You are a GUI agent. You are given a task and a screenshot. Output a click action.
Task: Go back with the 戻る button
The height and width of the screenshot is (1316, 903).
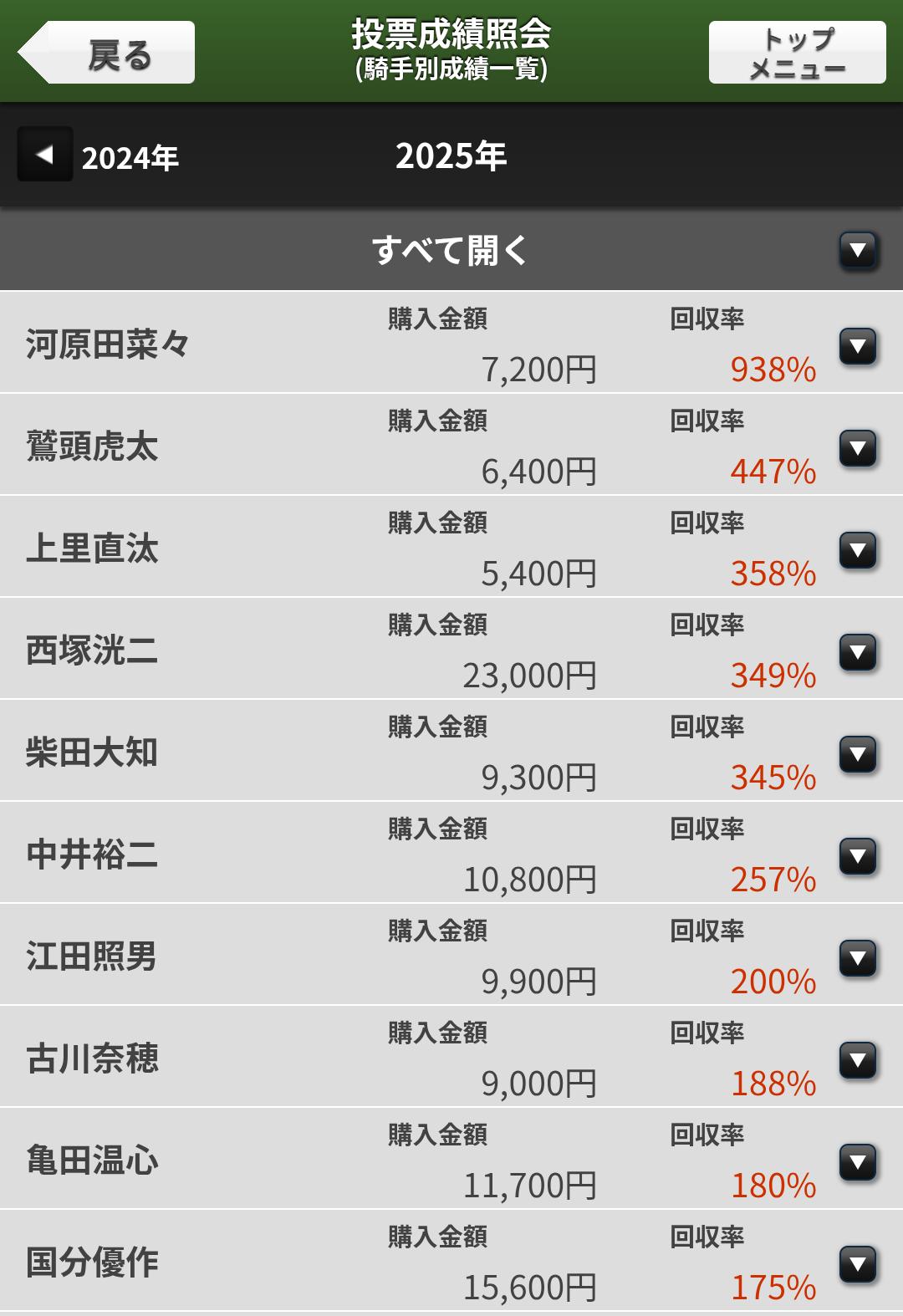point(109,53)
